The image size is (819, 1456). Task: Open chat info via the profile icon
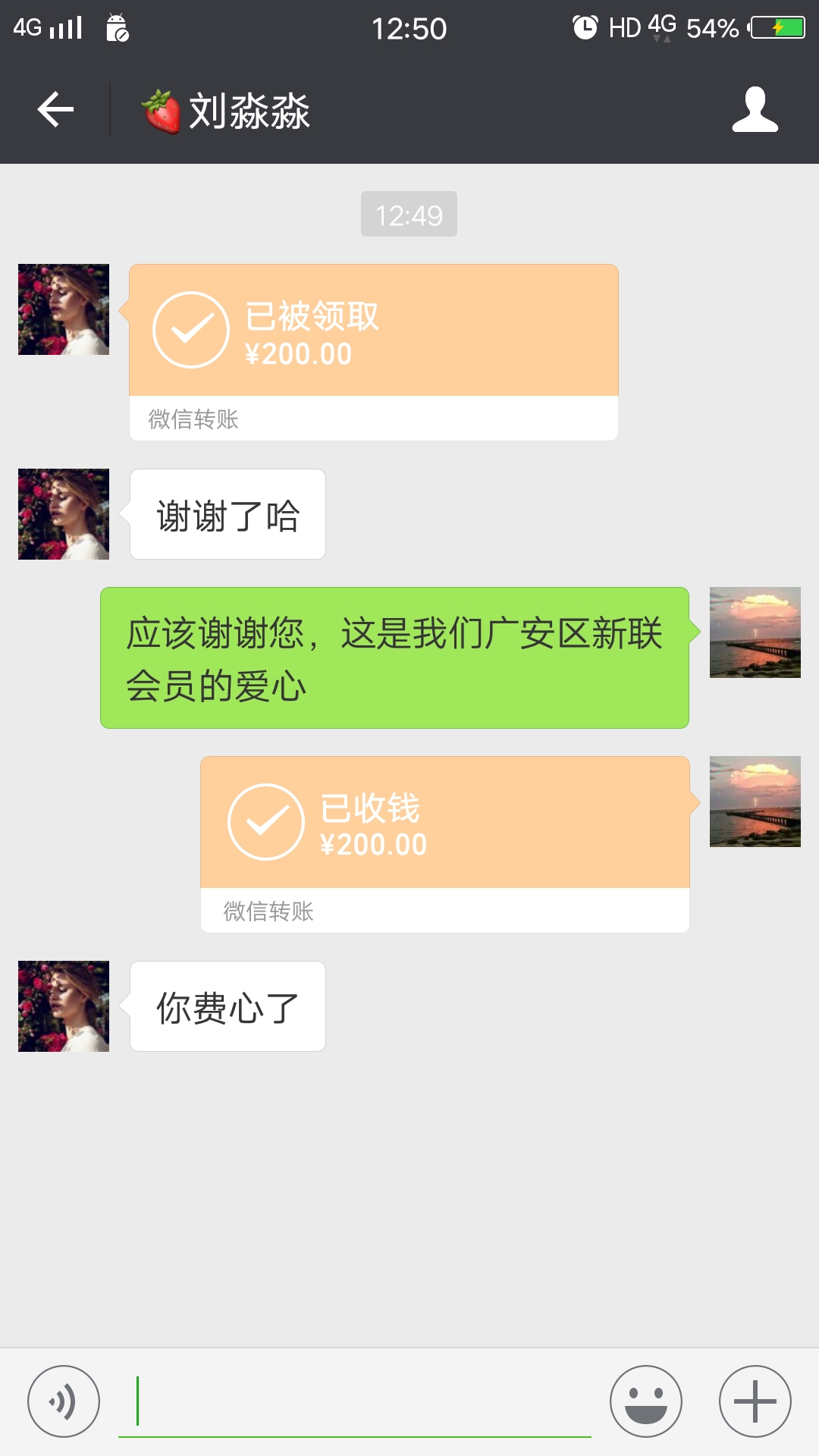(x=755, y=110)
